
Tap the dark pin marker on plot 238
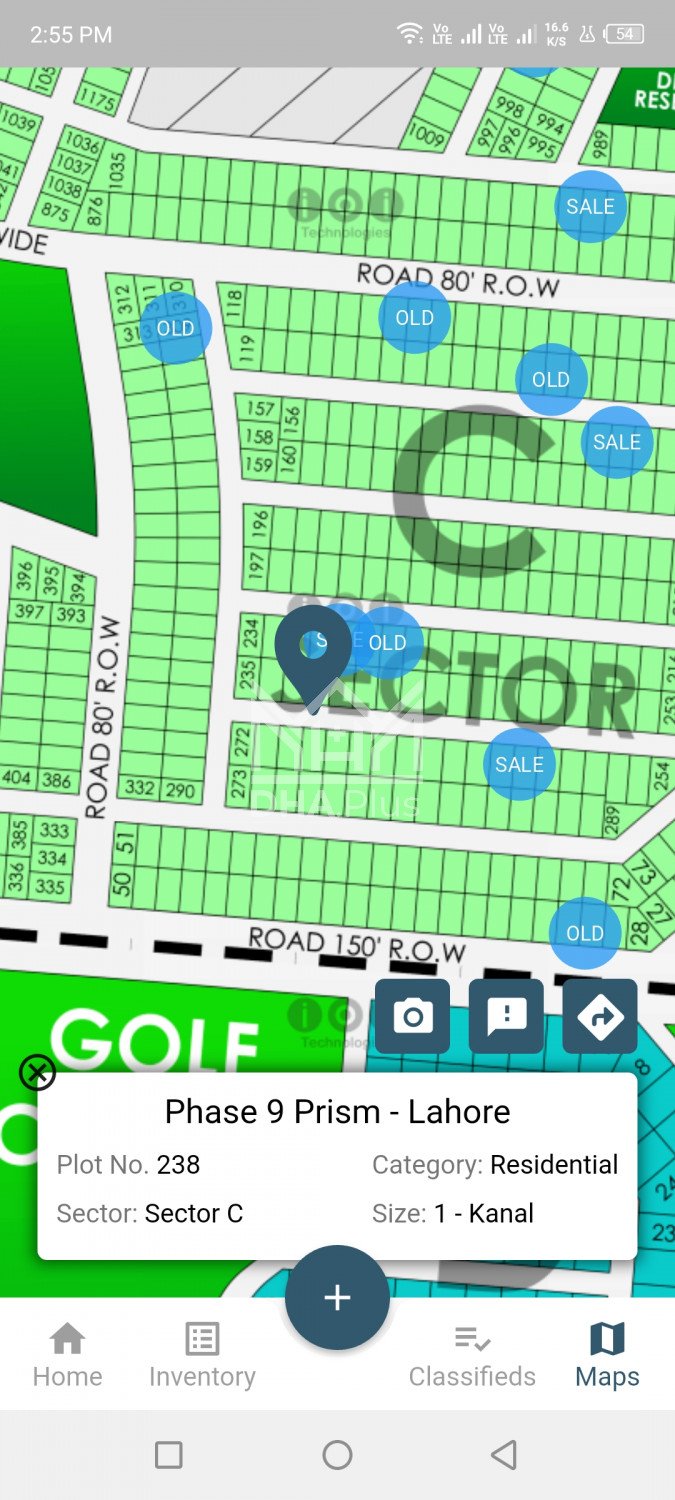pyautogui.click(x=313, y=652)
